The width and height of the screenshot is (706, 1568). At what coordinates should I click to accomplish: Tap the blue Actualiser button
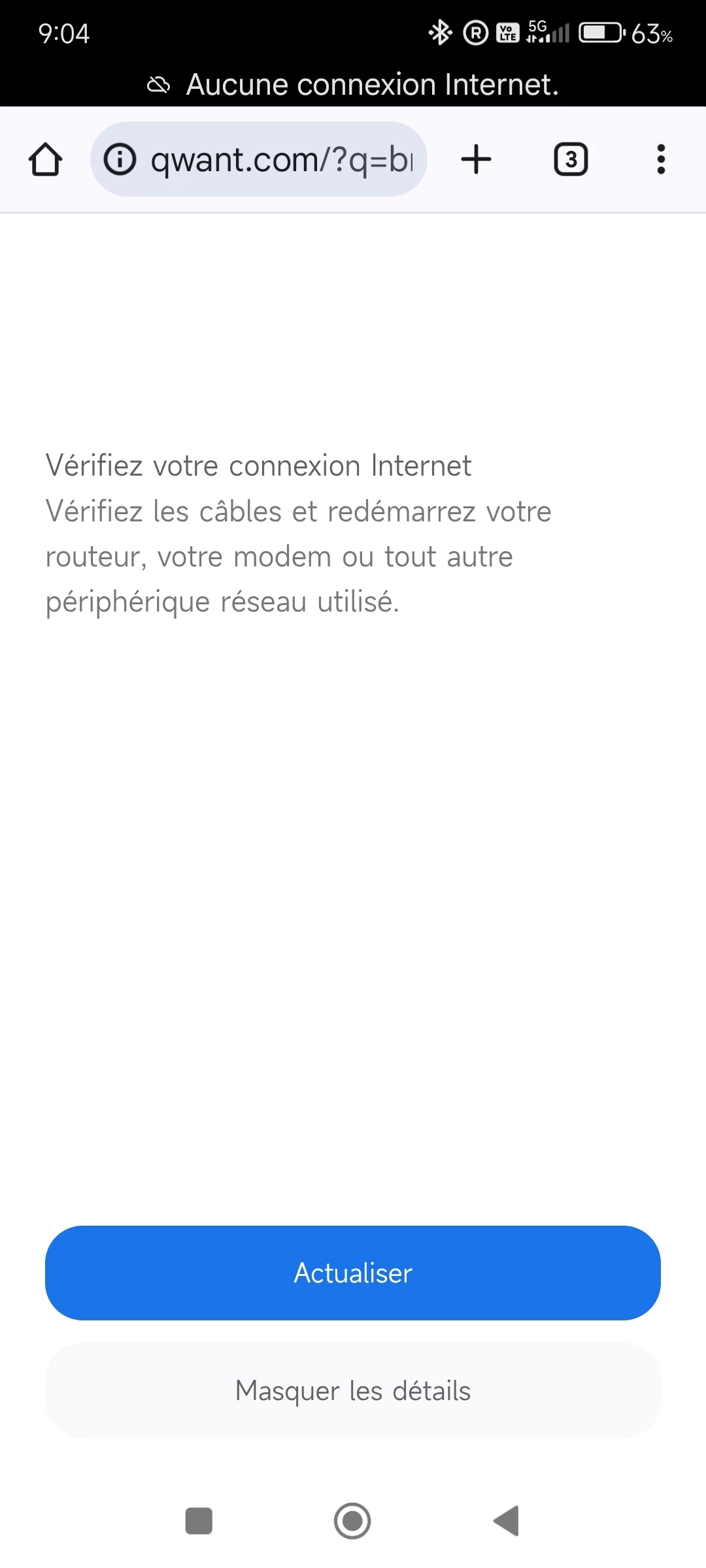tap(353, 1273)
